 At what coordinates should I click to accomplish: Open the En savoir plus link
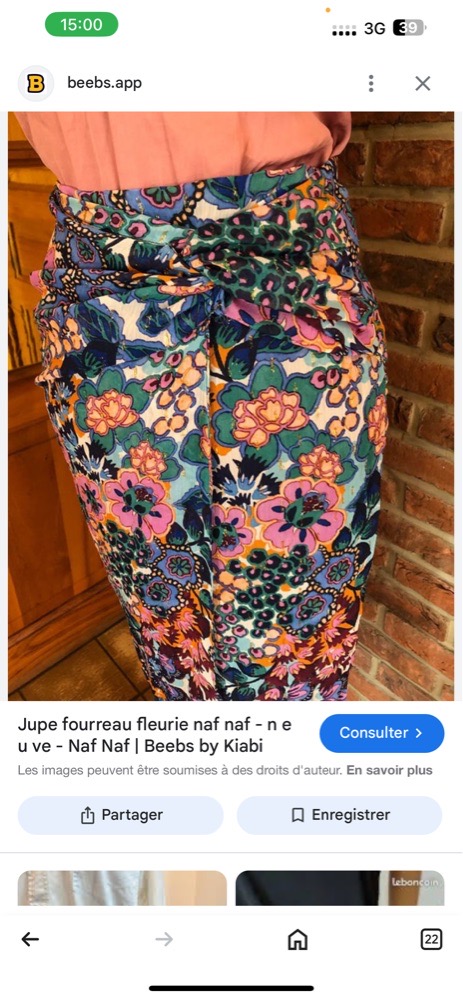pos(390,770)
